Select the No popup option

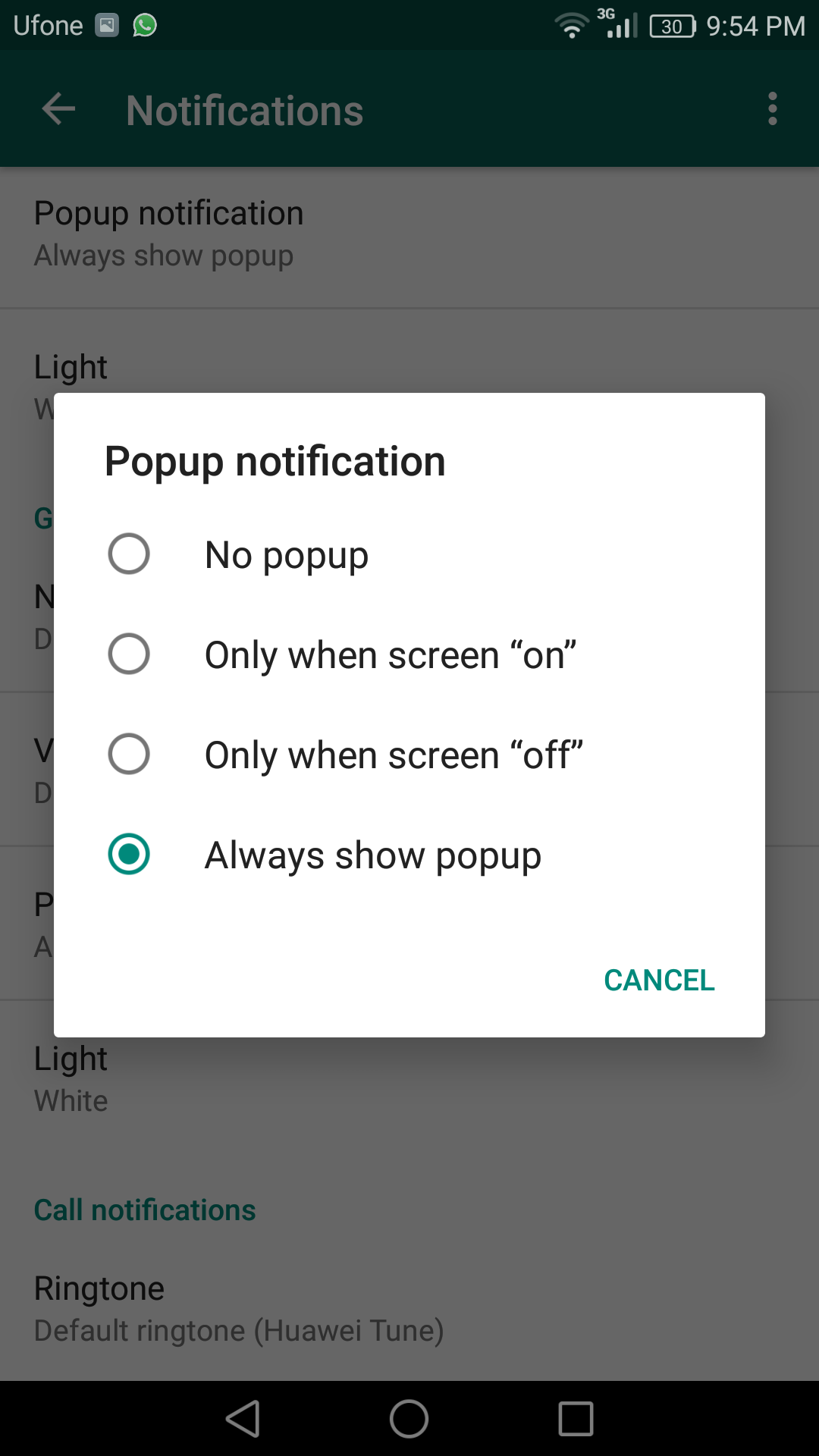[409, 554]
